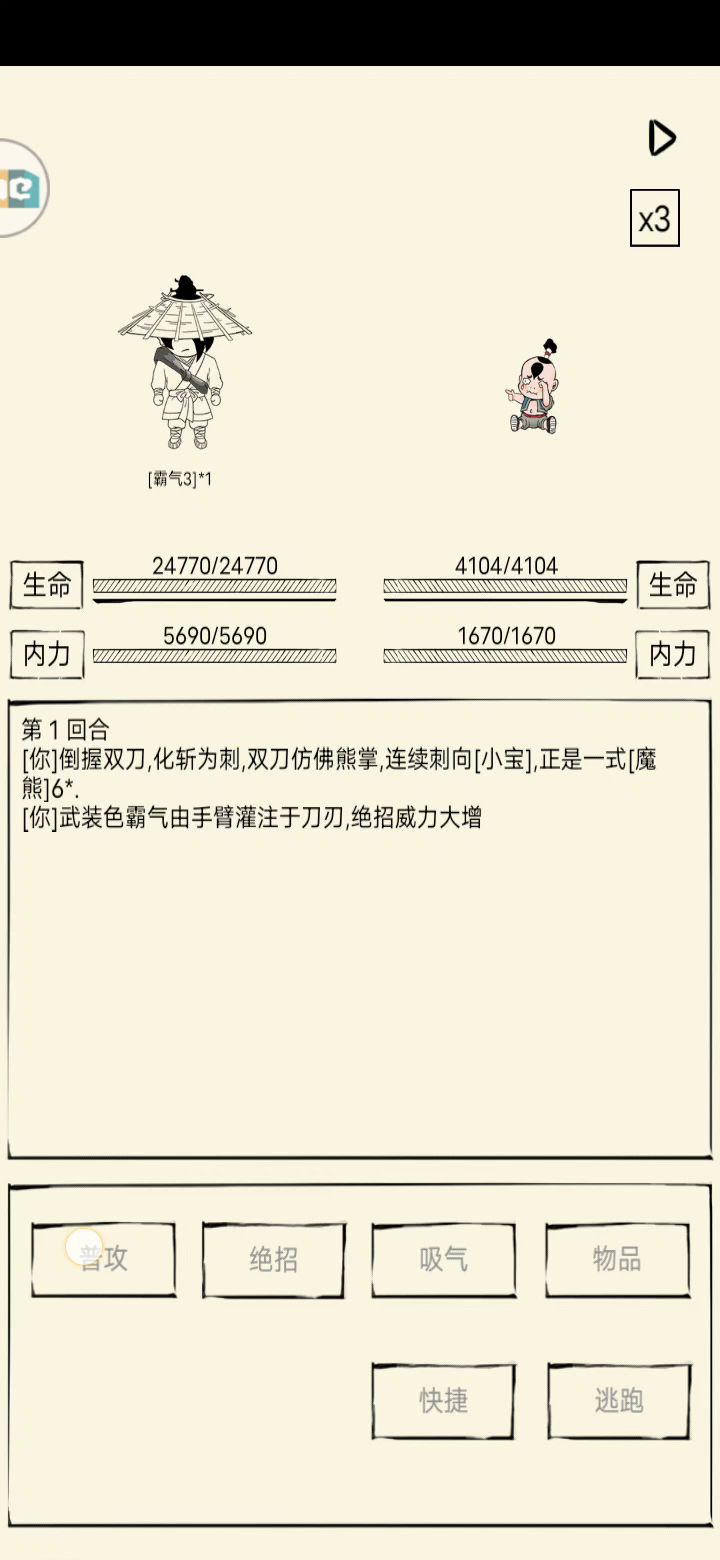Open the 绝招 special moves
Screen dimensions: 720x1560
click(x=274, y=1259)
